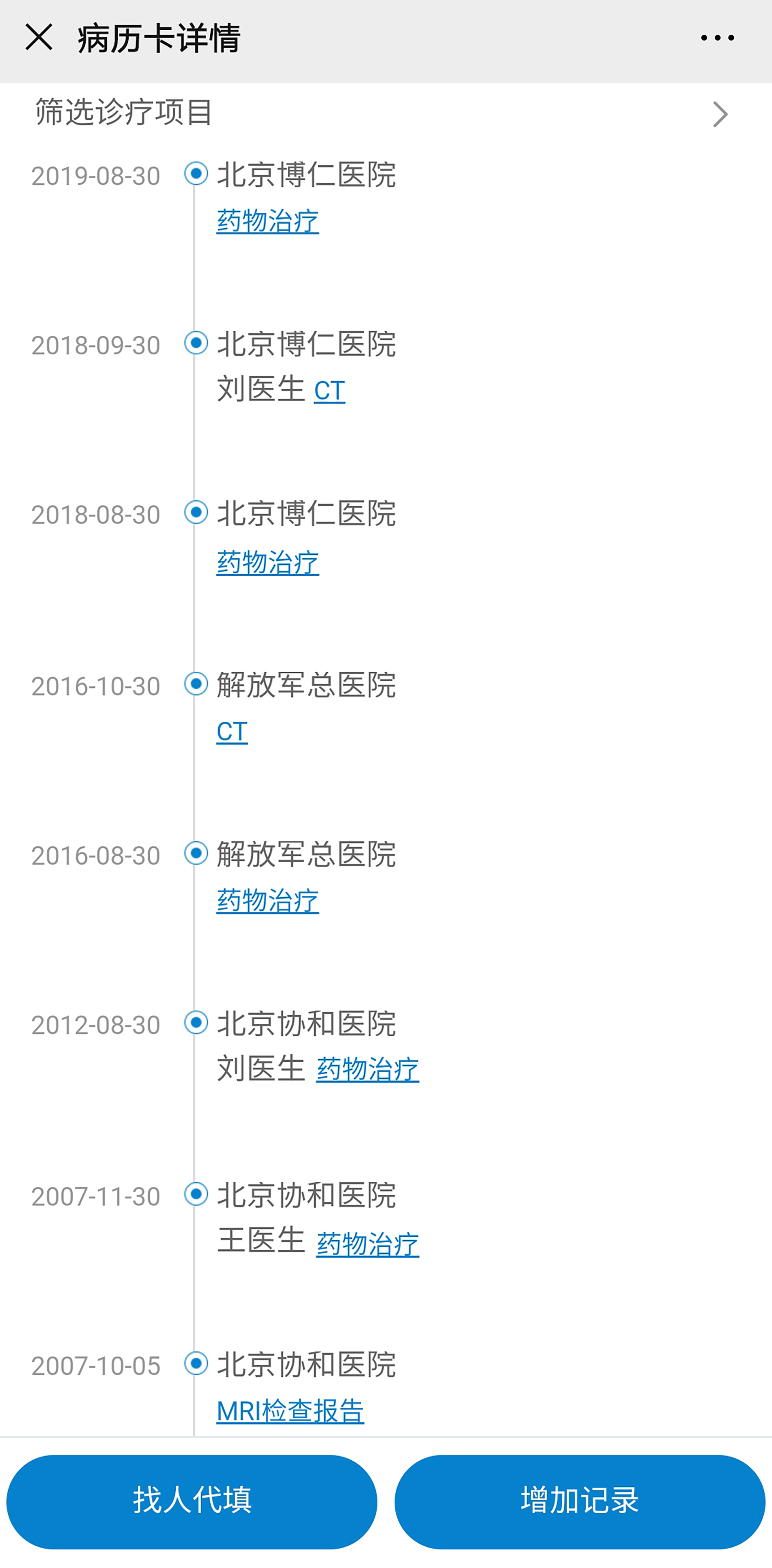Close the 病历卡详情 page
The height and width of the screenshot is (1568, 772).
click(39, 38)
